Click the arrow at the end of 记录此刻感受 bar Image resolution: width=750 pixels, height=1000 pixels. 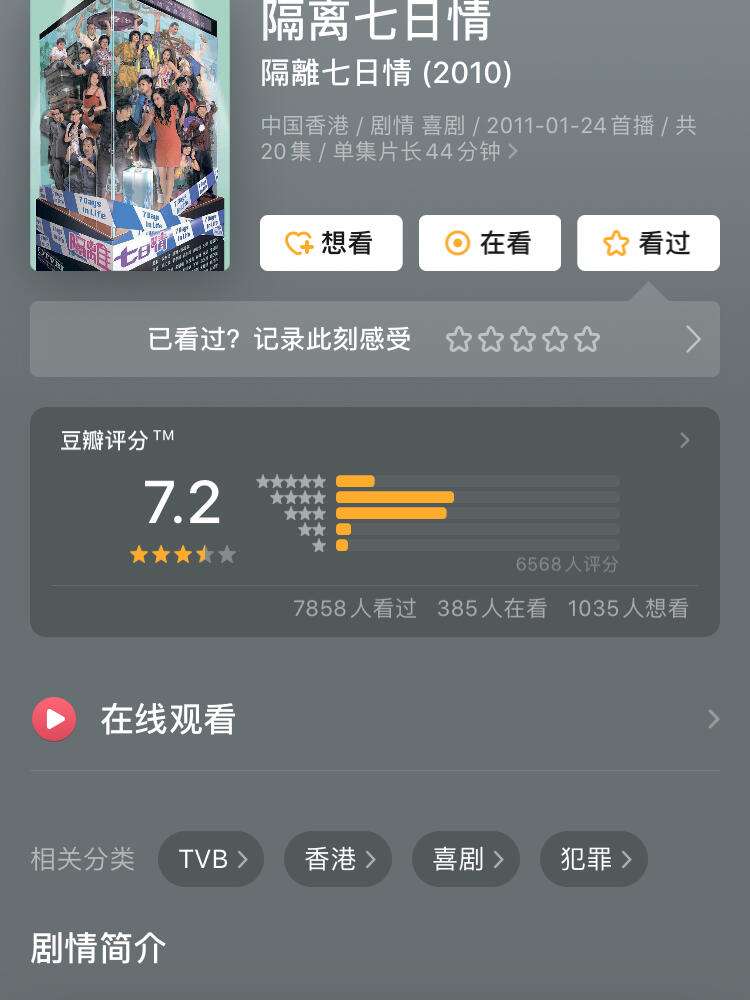click(x=693, y=339)
